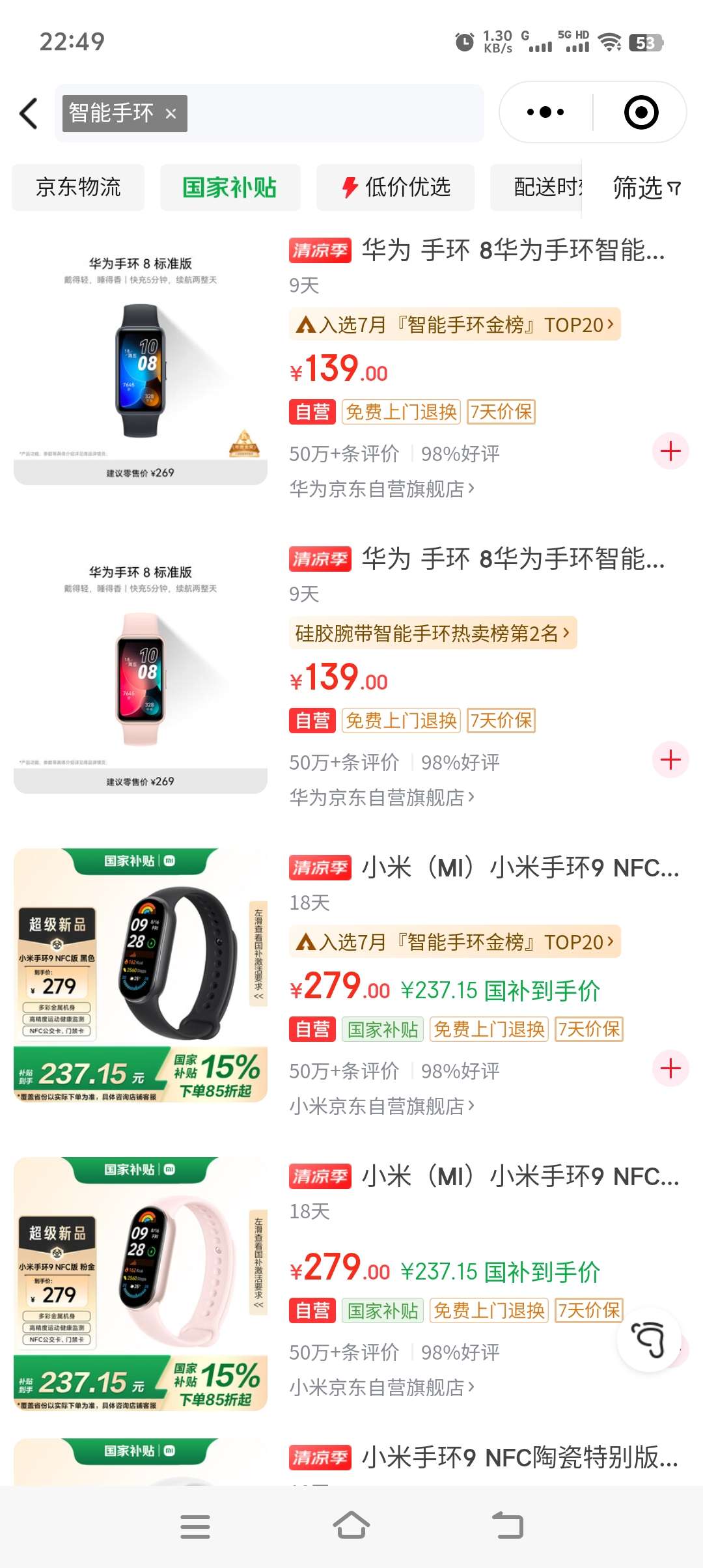
Task: Open the 筛选 filter panel
Action: click(646, 188)
